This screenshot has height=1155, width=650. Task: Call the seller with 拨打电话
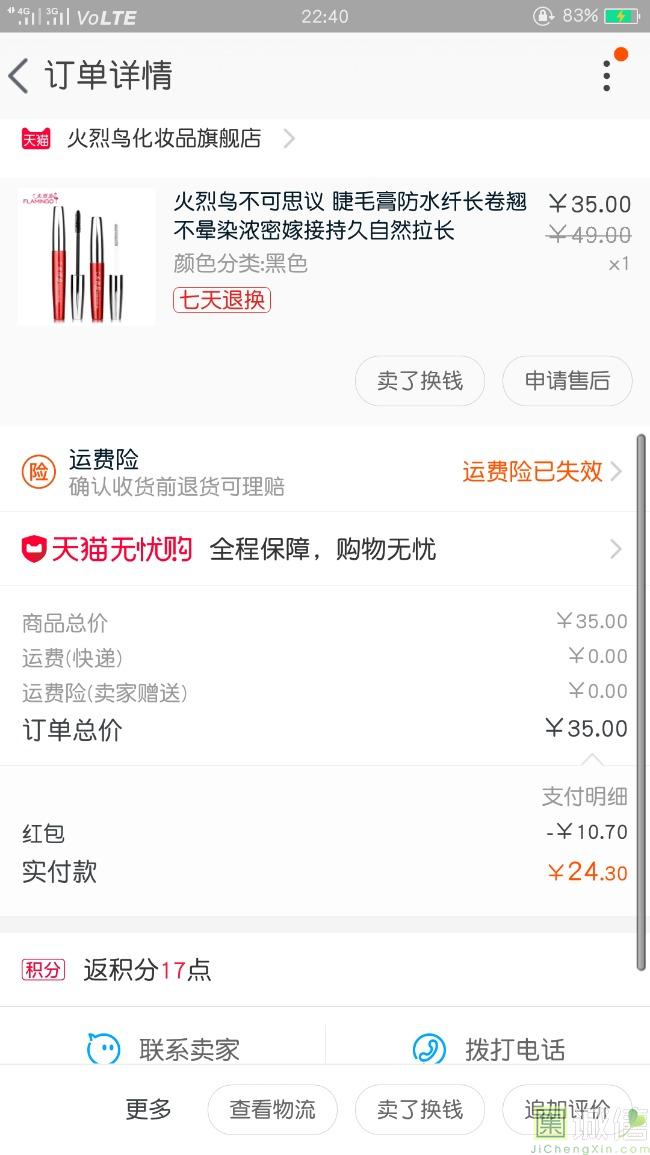tap(490, 1049)
